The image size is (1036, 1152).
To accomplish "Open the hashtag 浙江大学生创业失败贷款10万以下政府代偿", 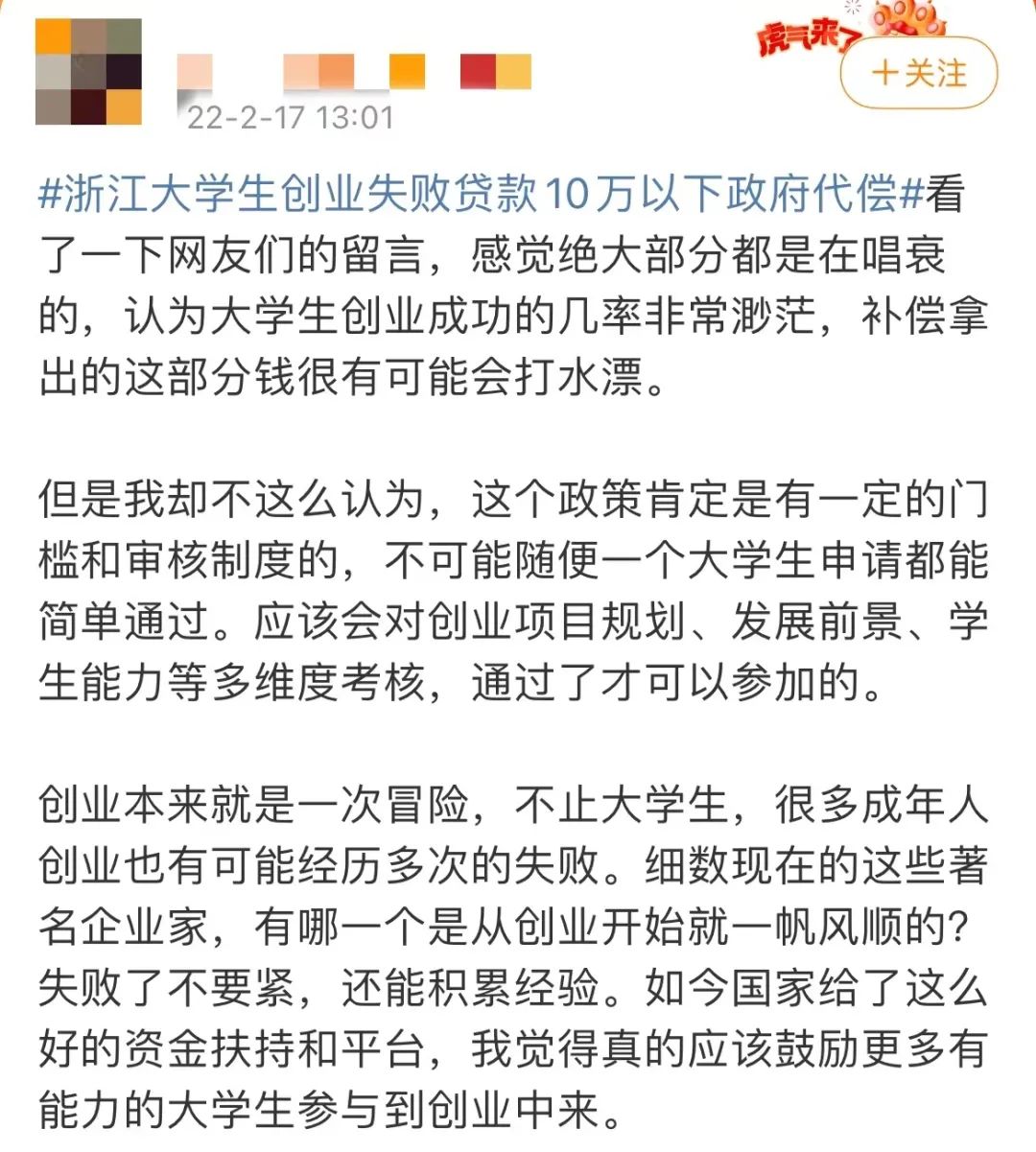I will pyautogui.click(x=480, y=194).
